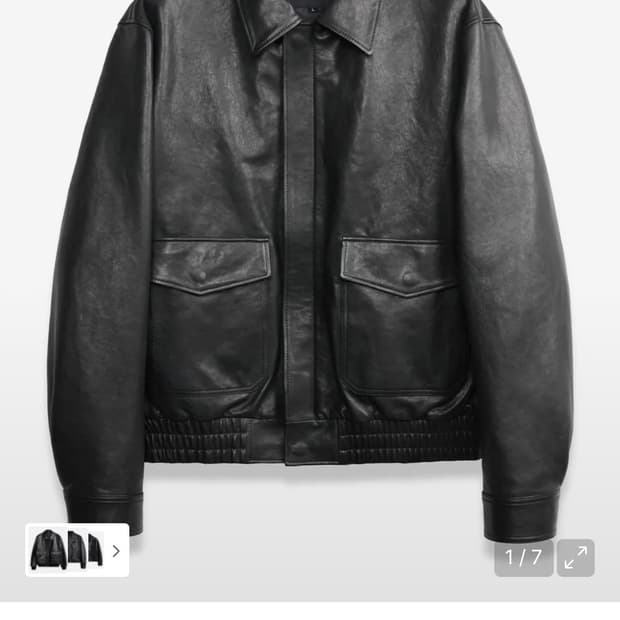Open the jacket thumbnails preview strip
The height and width of the screenshot is (620, 620).
point(77,550)
